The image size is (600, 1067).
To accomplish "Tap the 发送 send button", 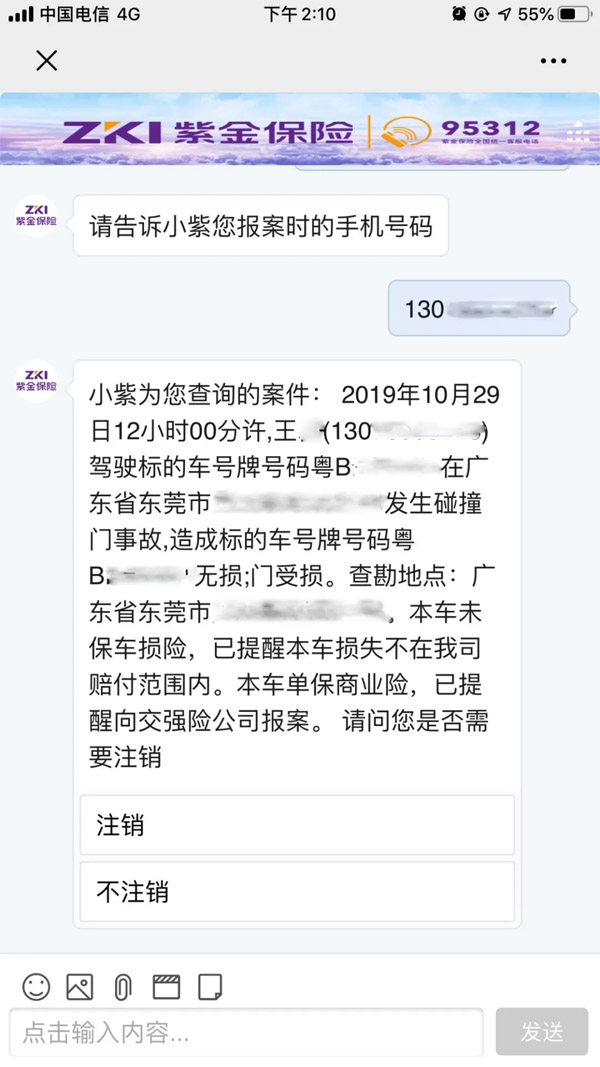I will tap(542, 1032).
